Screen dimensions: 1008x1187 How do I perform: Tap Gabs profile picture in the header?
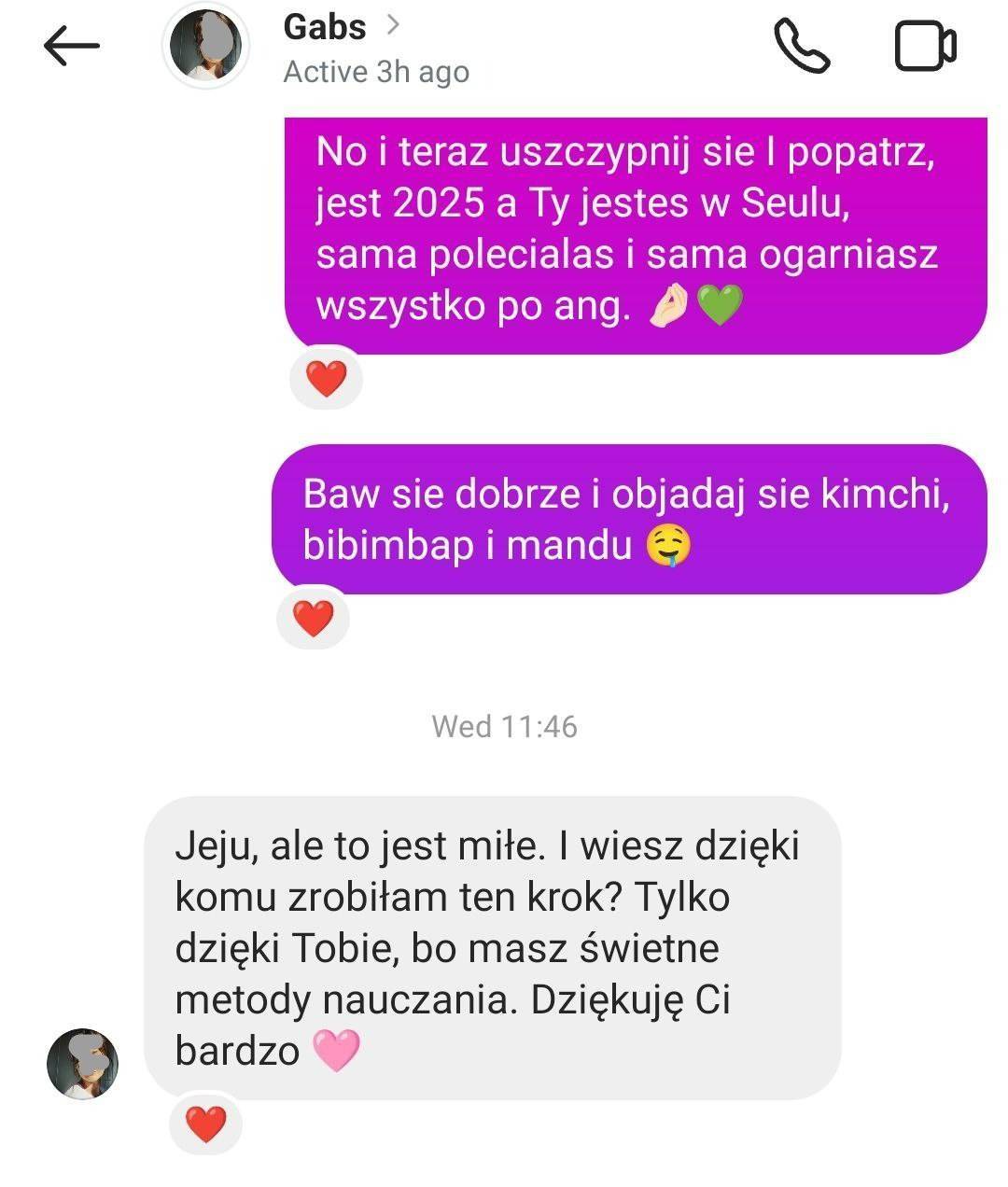(205, 47)
